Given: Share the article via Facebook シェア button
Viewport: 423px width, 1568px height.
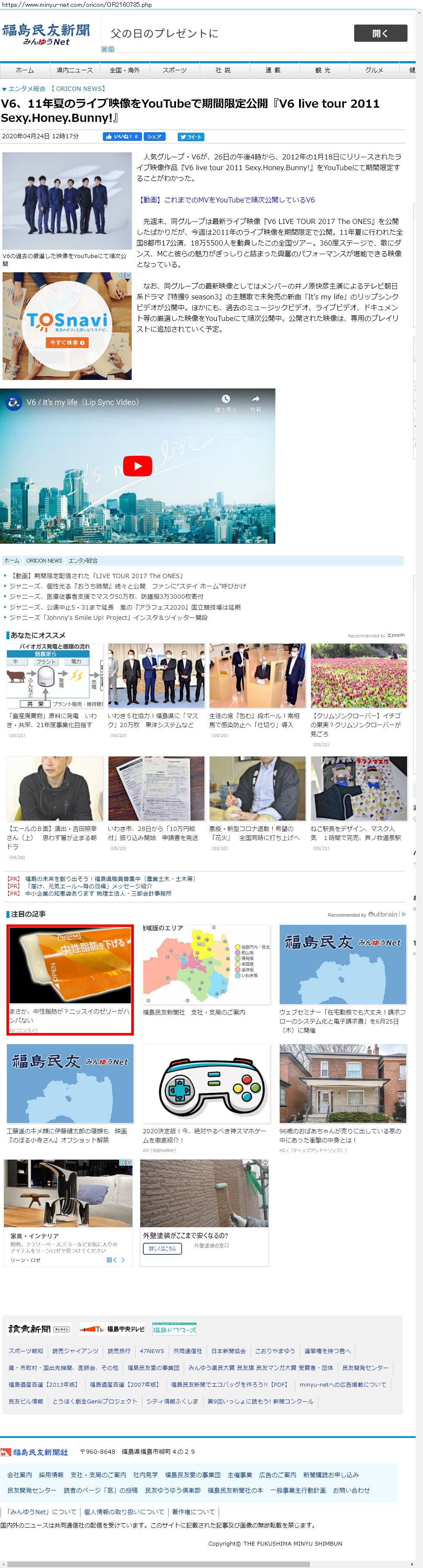Looking at the screenshot, I should [x=154, y=137].
